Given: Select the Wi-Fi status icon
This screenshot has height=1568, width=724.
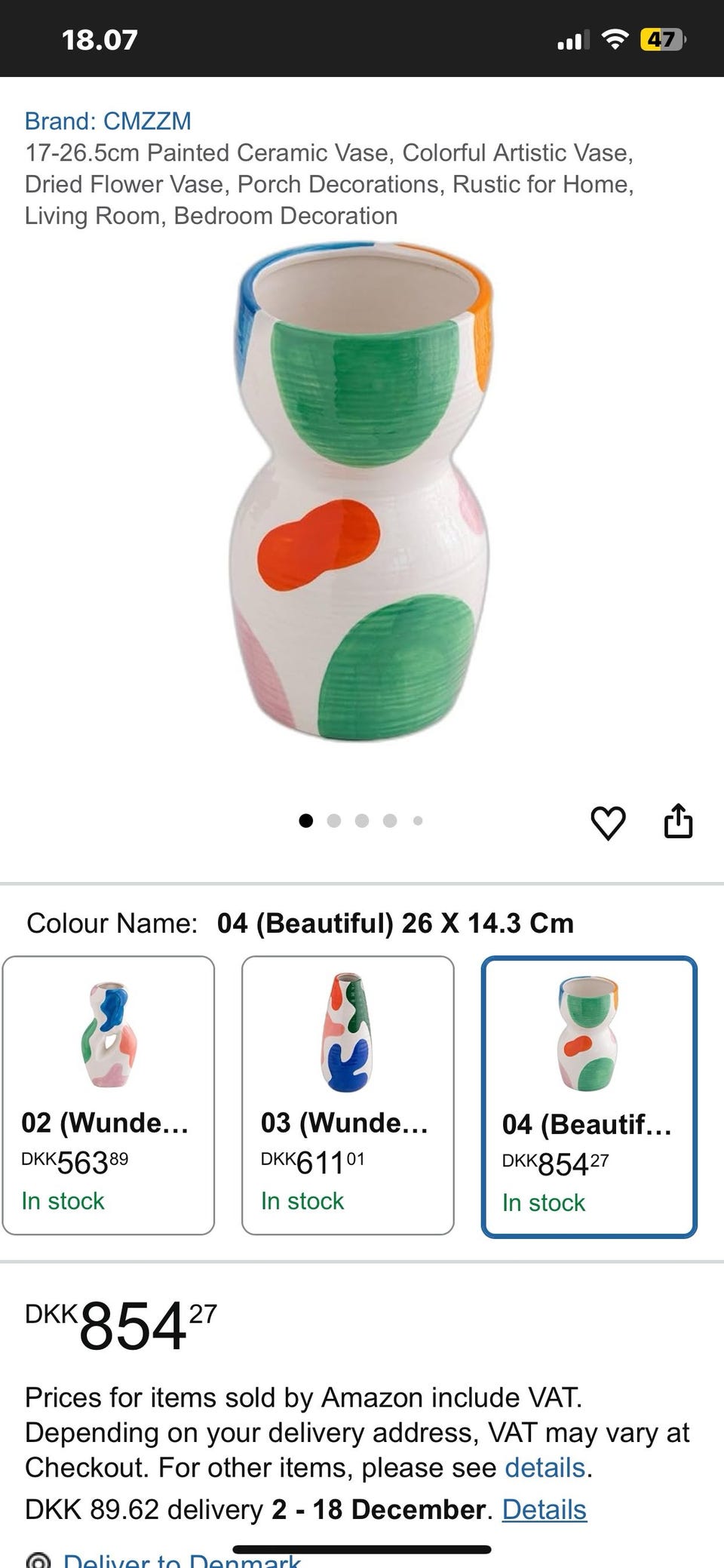Looking at the screenshot, I should [615, 38].
